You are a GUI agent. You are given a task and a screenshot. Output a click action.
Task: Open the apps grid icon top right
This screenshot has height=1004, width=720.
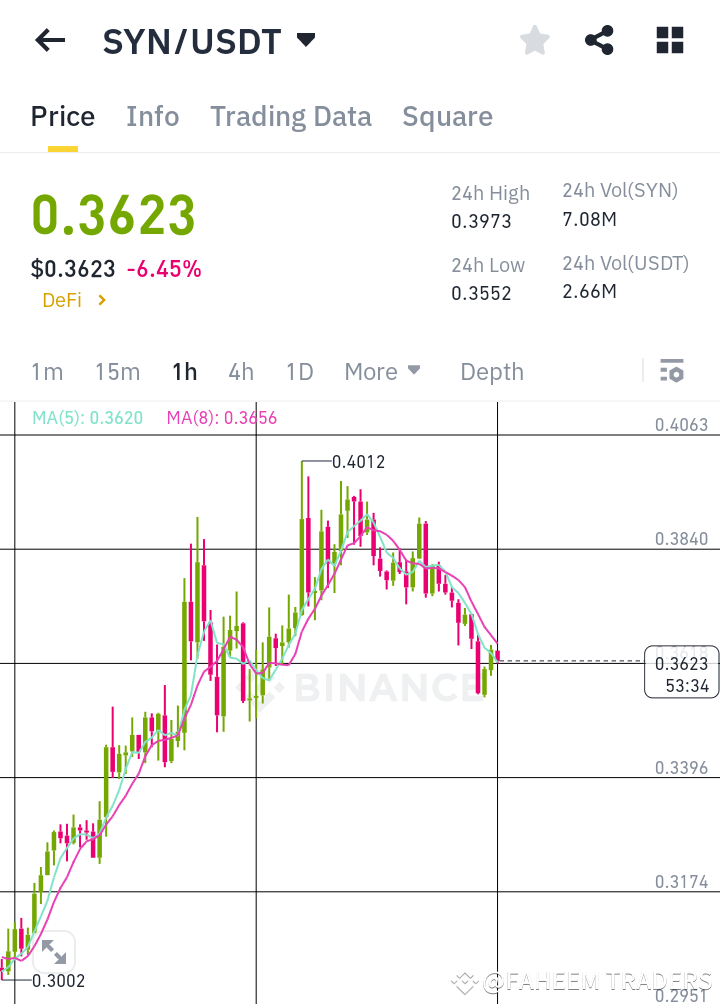[668, 40]
